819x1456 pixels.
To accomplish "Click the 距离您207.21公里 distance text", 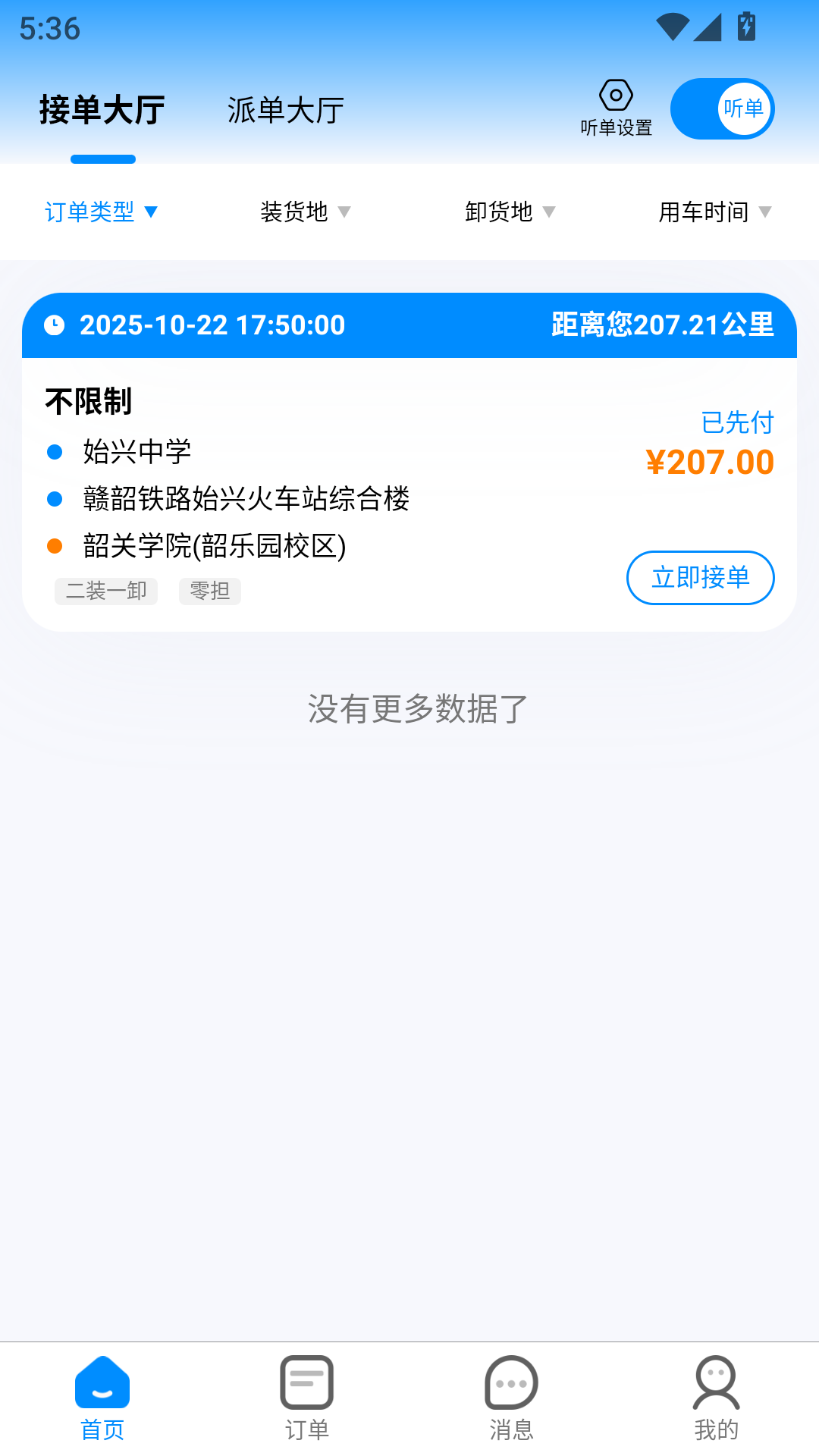I will (661, 325).
